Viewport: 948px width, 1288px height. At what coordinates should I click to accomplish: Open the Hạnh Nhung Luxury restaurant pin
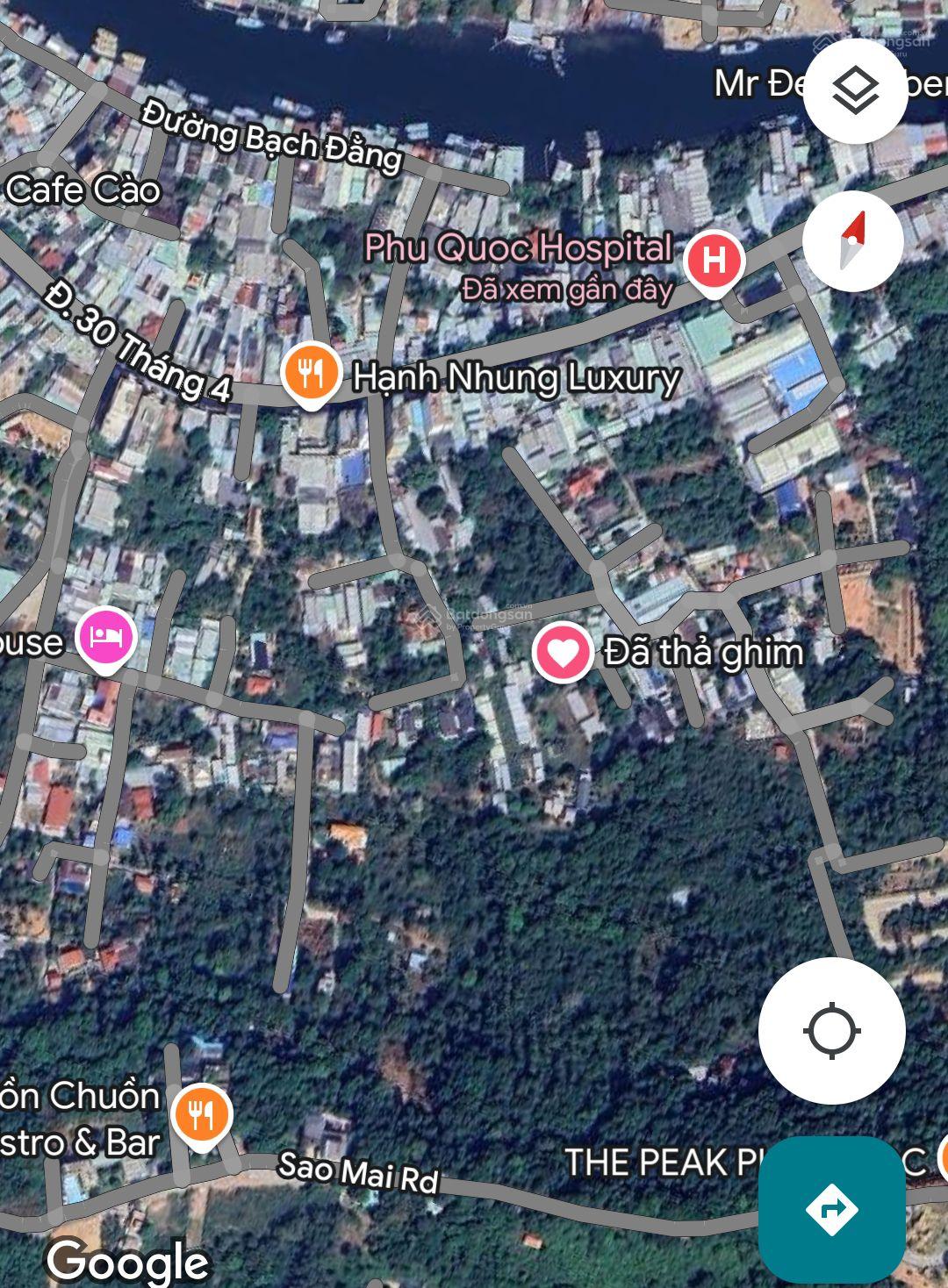click(310, 374)
